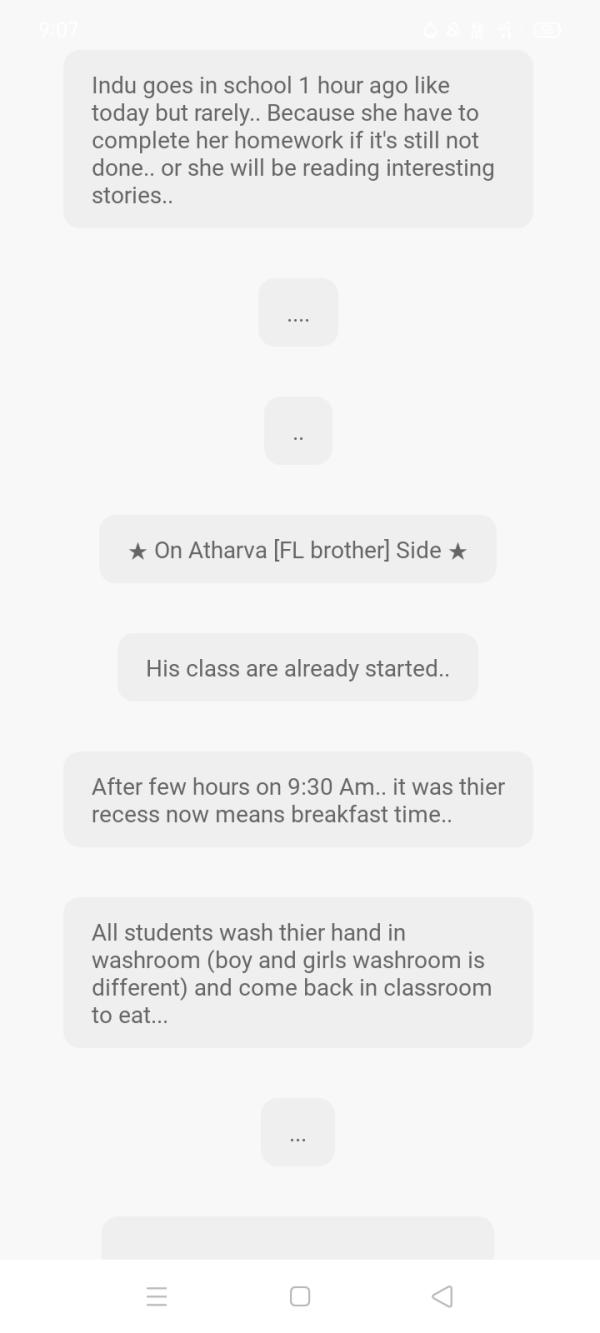Viewport: 600px width, 1333px height.
Task: Tap the system home button
Action: coord(300,1296)
